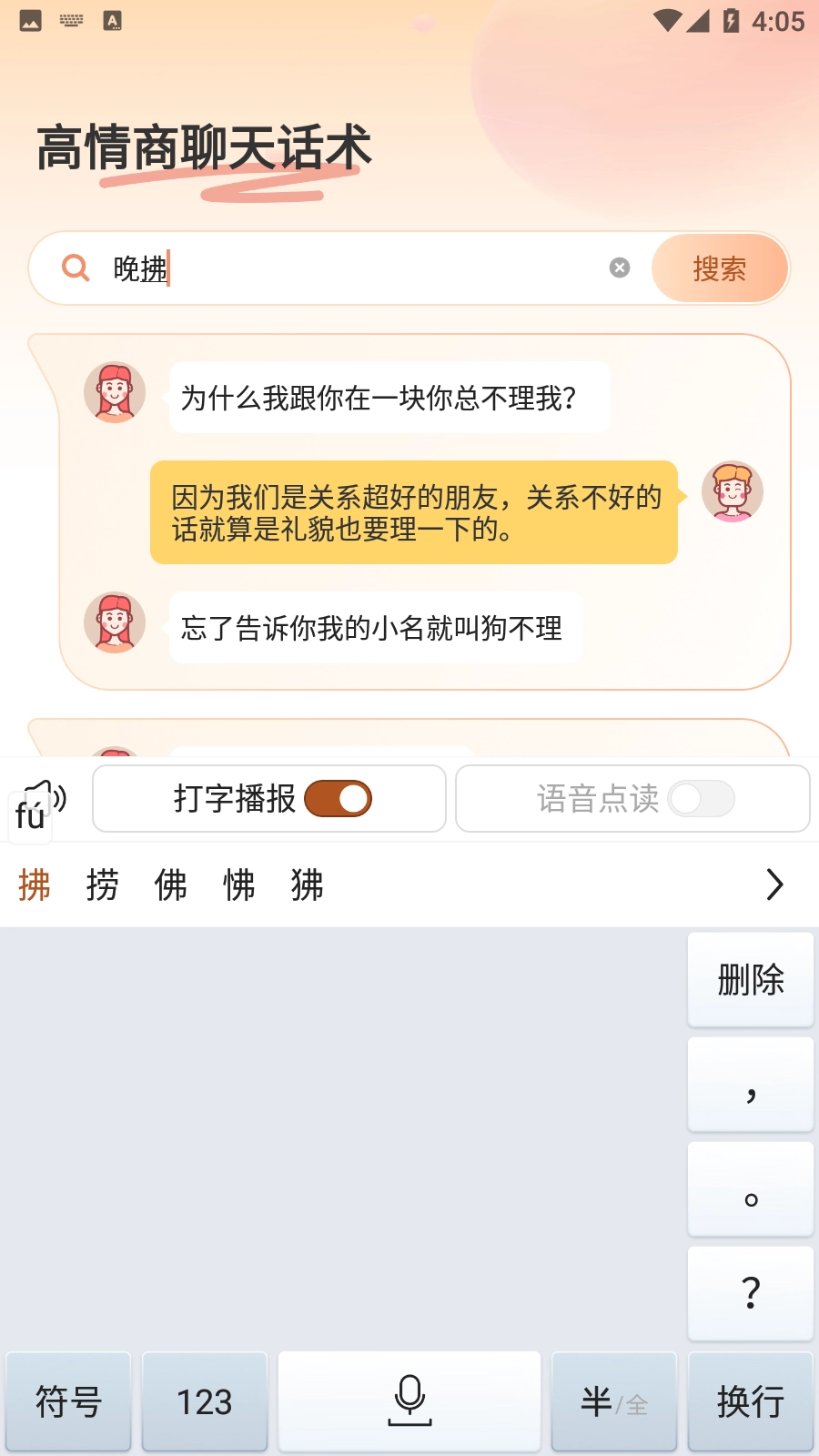Choose candidate character 狒
This screenshot has height=1456, width=819.
[x=308, y=885]
